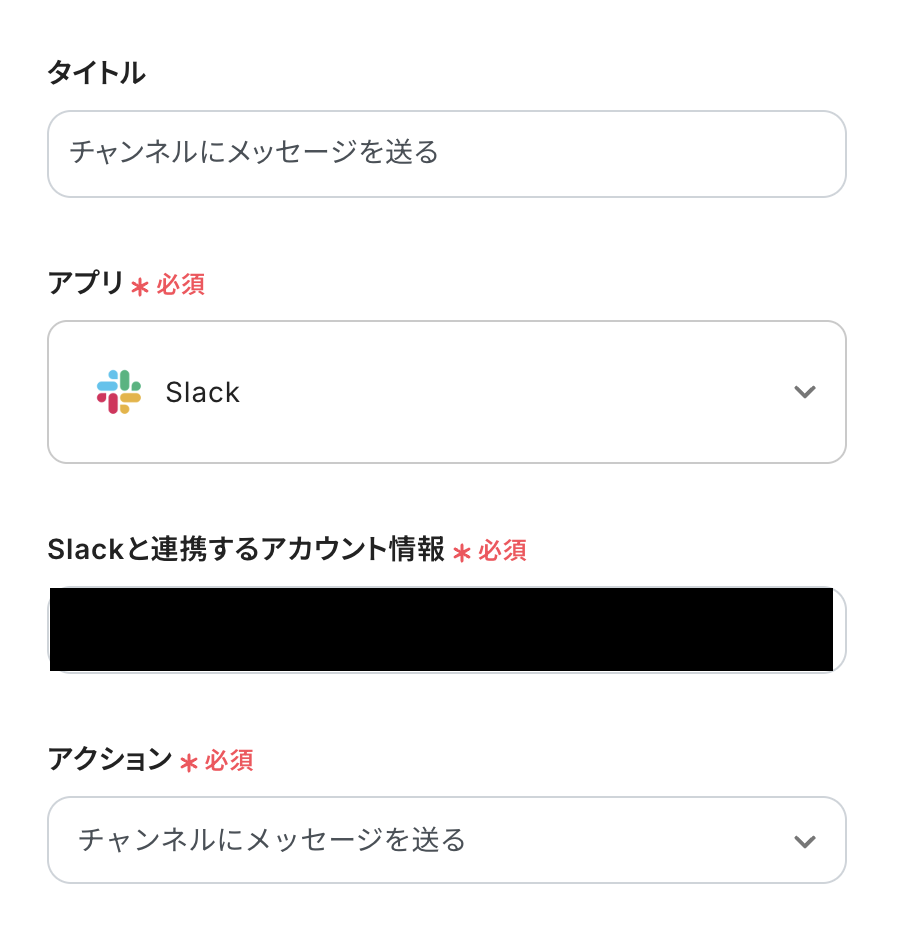Open the アプリ dropdown showing Slack
This screenshot has height=938, width=905.
click(446, 392)
